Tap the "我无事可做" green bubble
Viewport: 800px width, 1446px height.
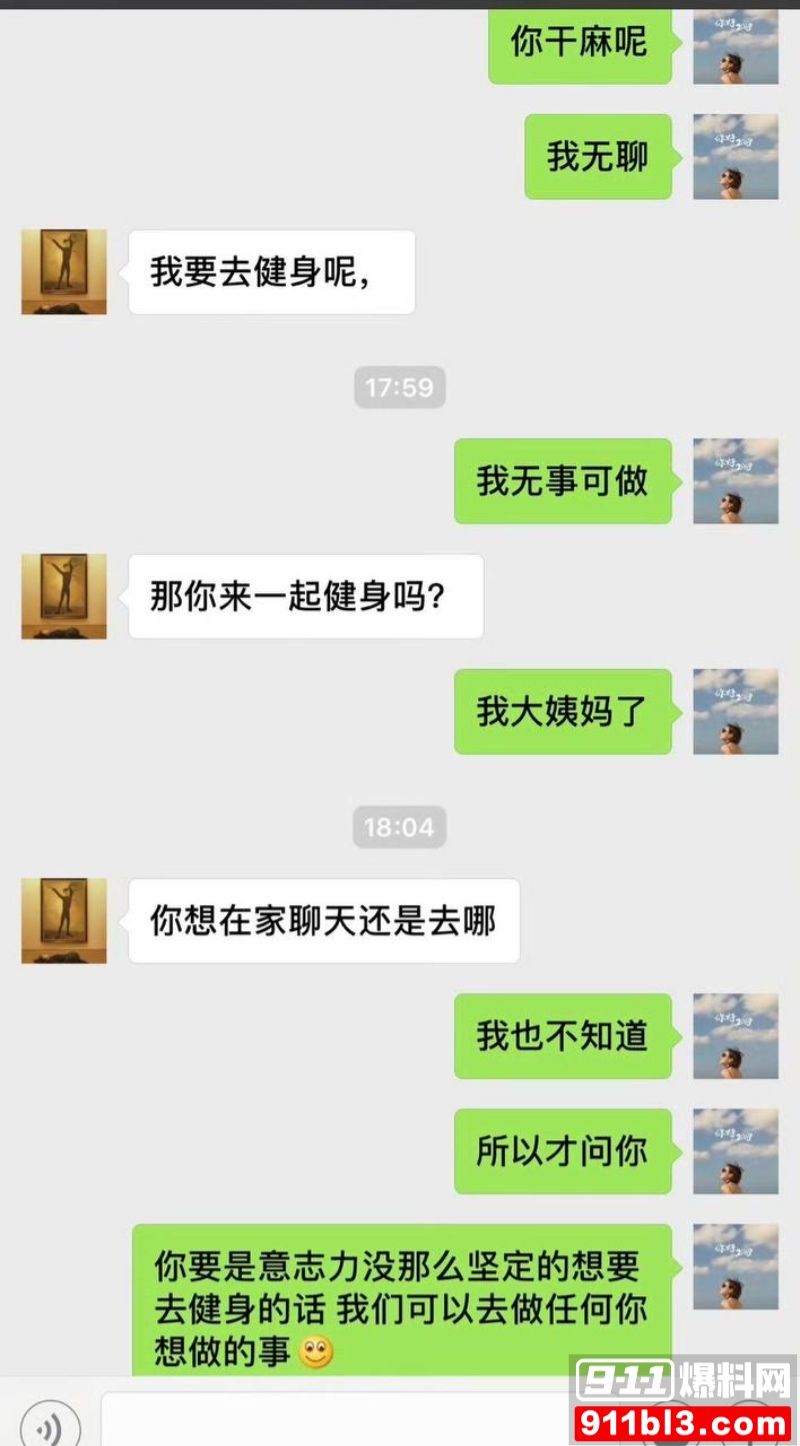point(563,482)
